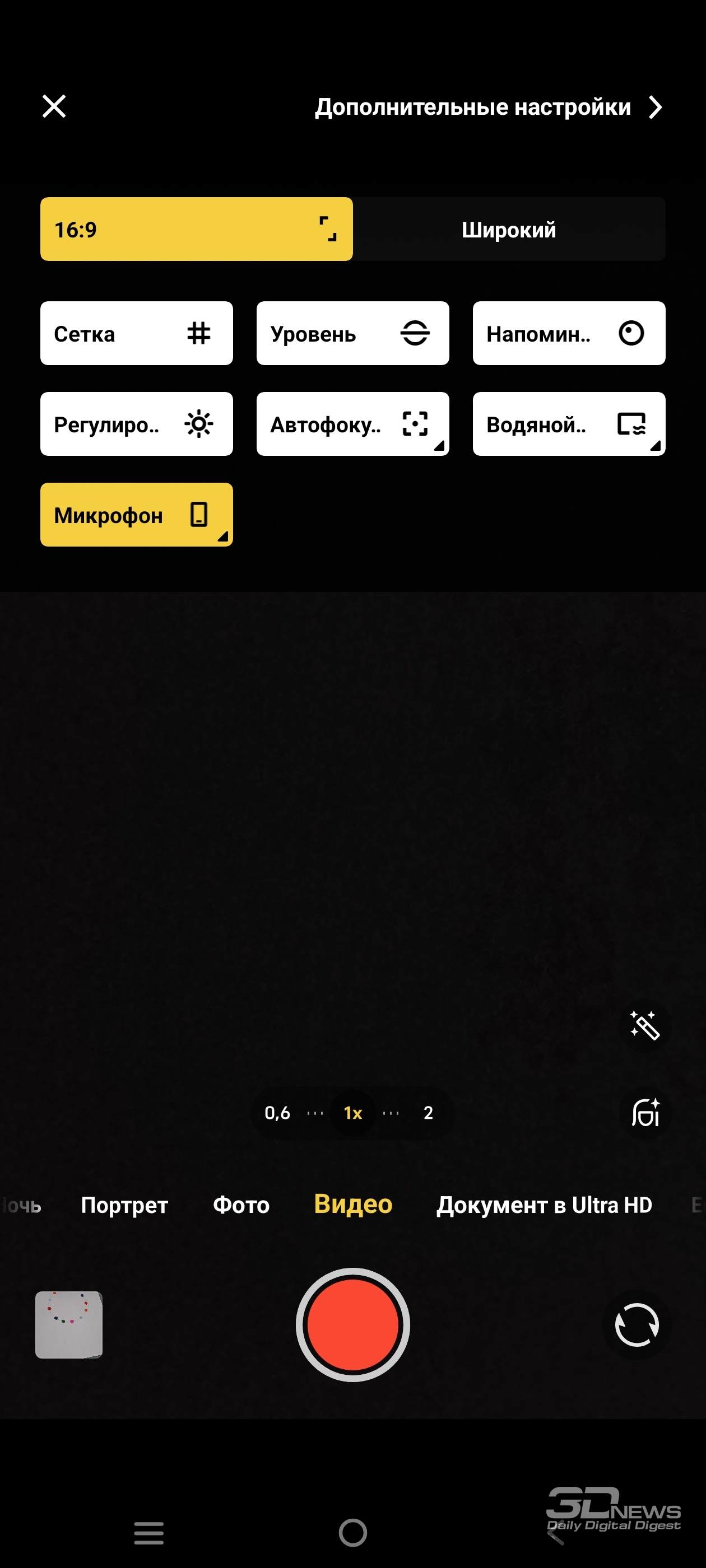Open the face beauty filter icon
This screenshot has width=706, height=1568.
644,1113
